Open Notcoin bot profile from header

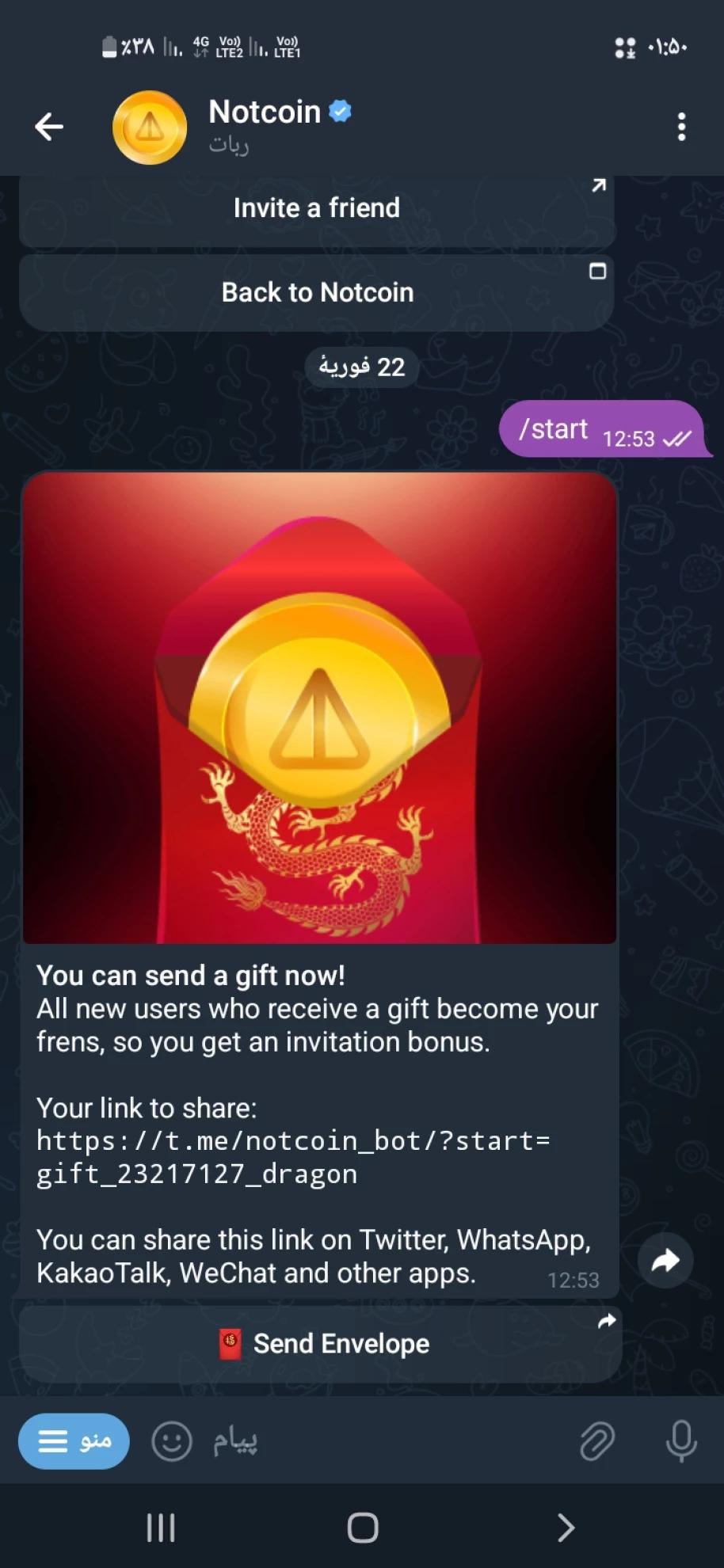(x=264, y=125)
